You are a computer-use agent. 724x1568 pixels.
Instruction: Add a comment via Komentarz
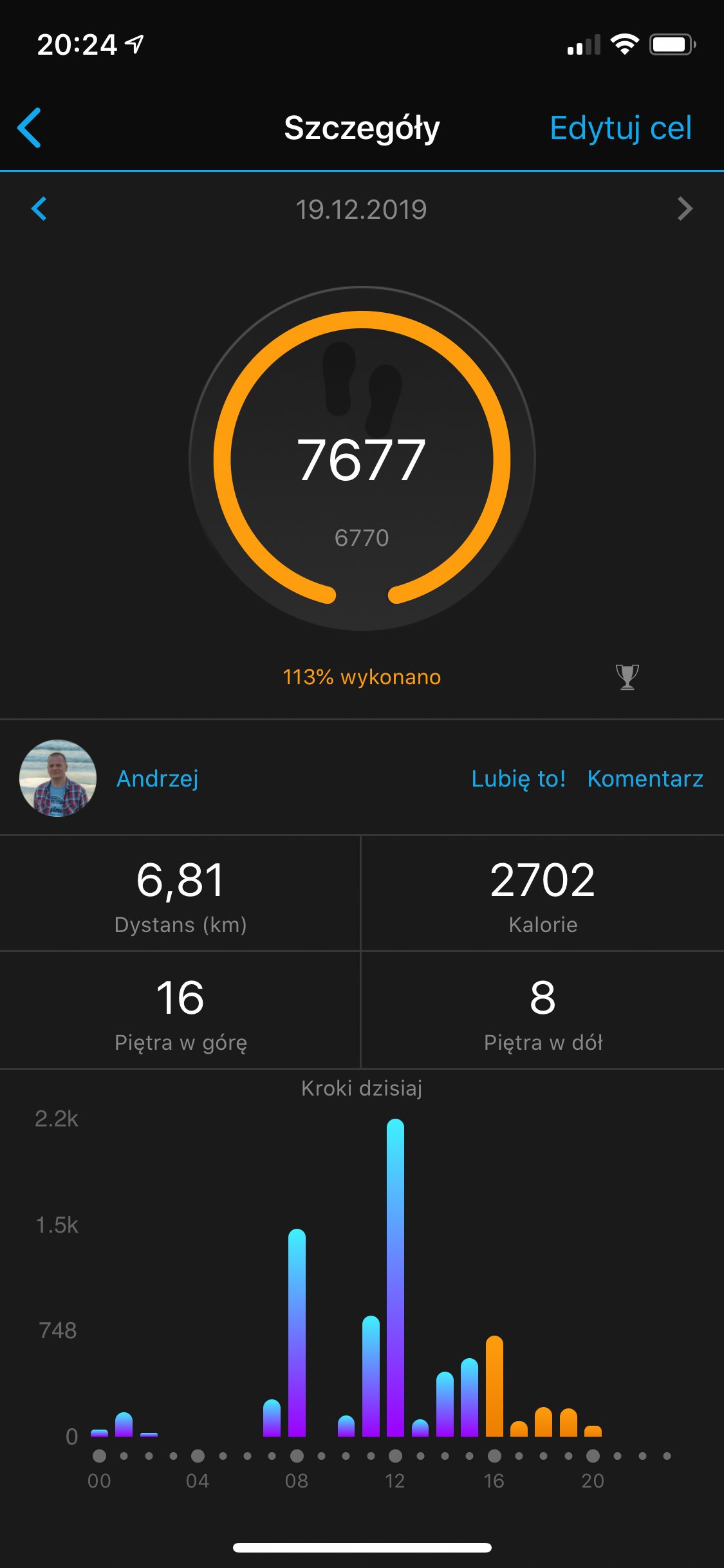[645, 778]
